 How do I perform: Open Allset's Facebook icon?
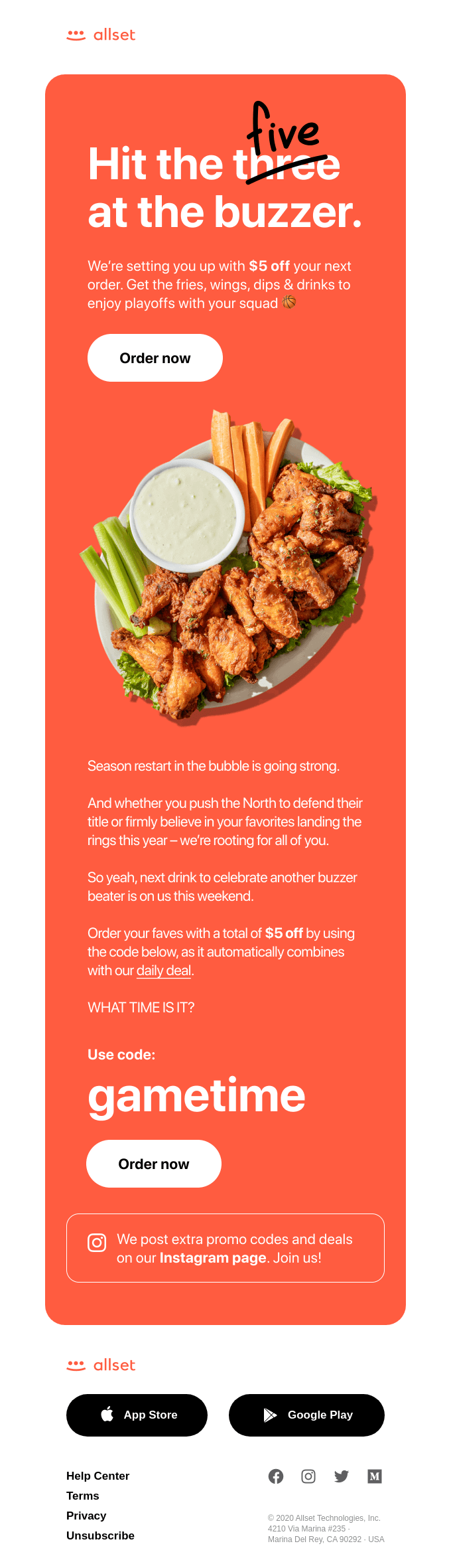(x=276, y=1476)
